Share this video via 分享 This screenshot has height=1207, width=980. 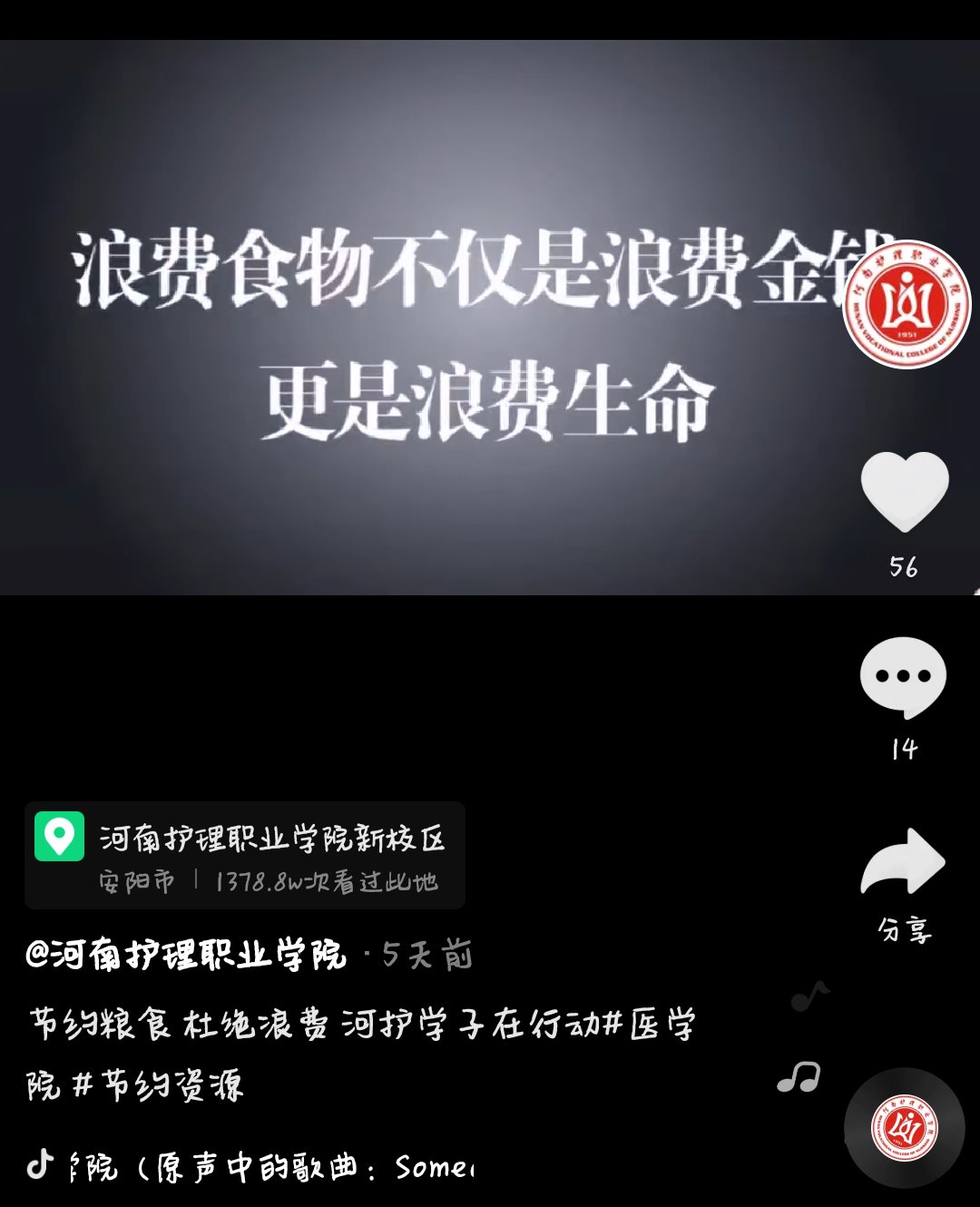903,862
